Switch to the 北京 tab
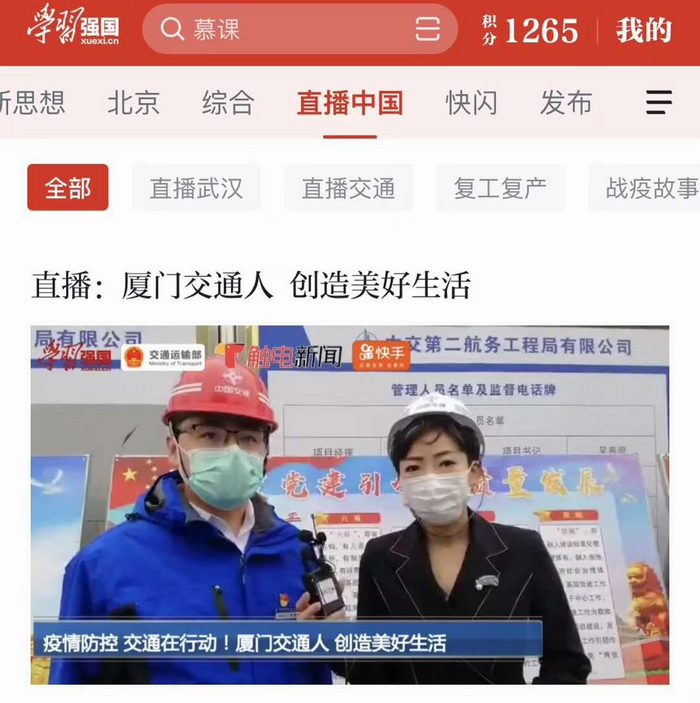 [x=133, y=102]
